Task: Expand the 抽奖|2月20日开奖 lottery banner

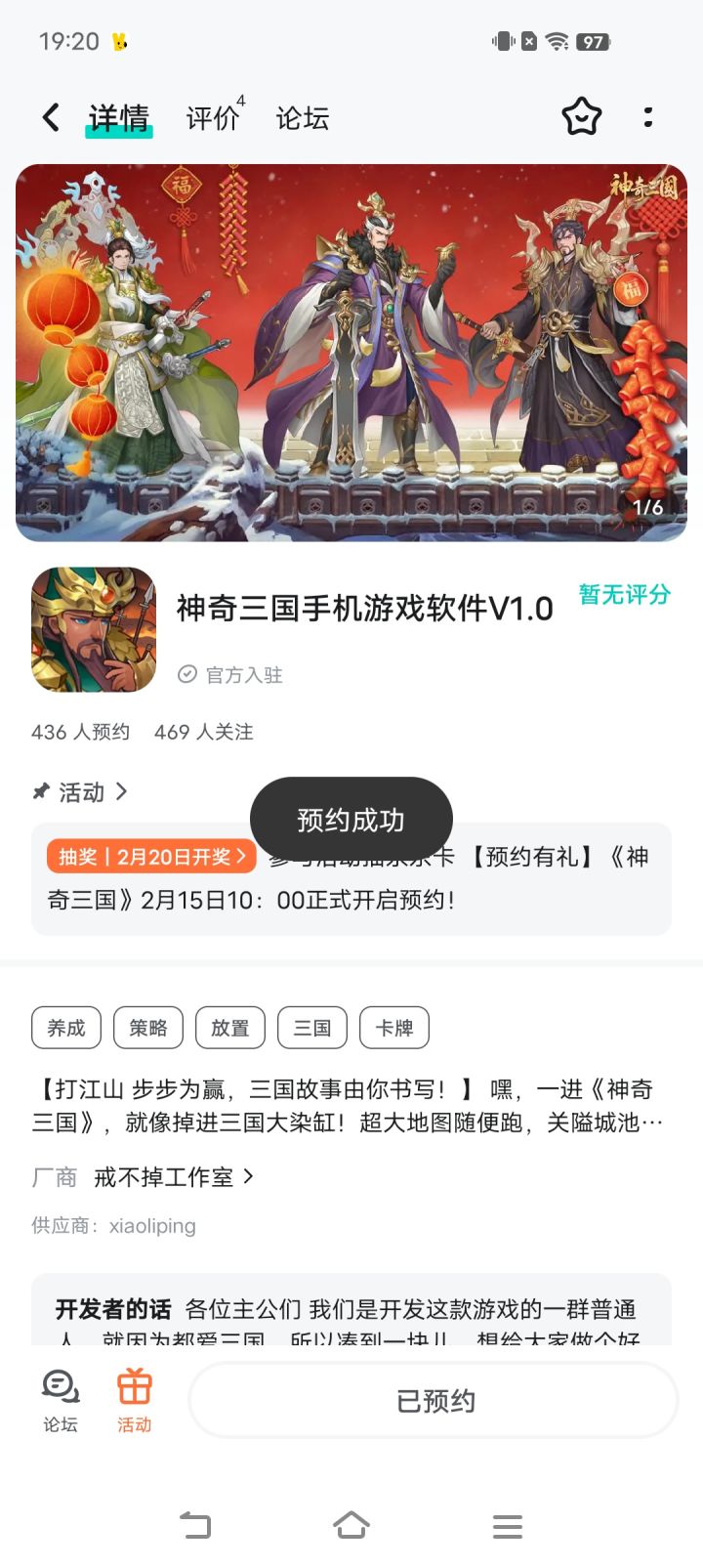Action: pos(149,856)
